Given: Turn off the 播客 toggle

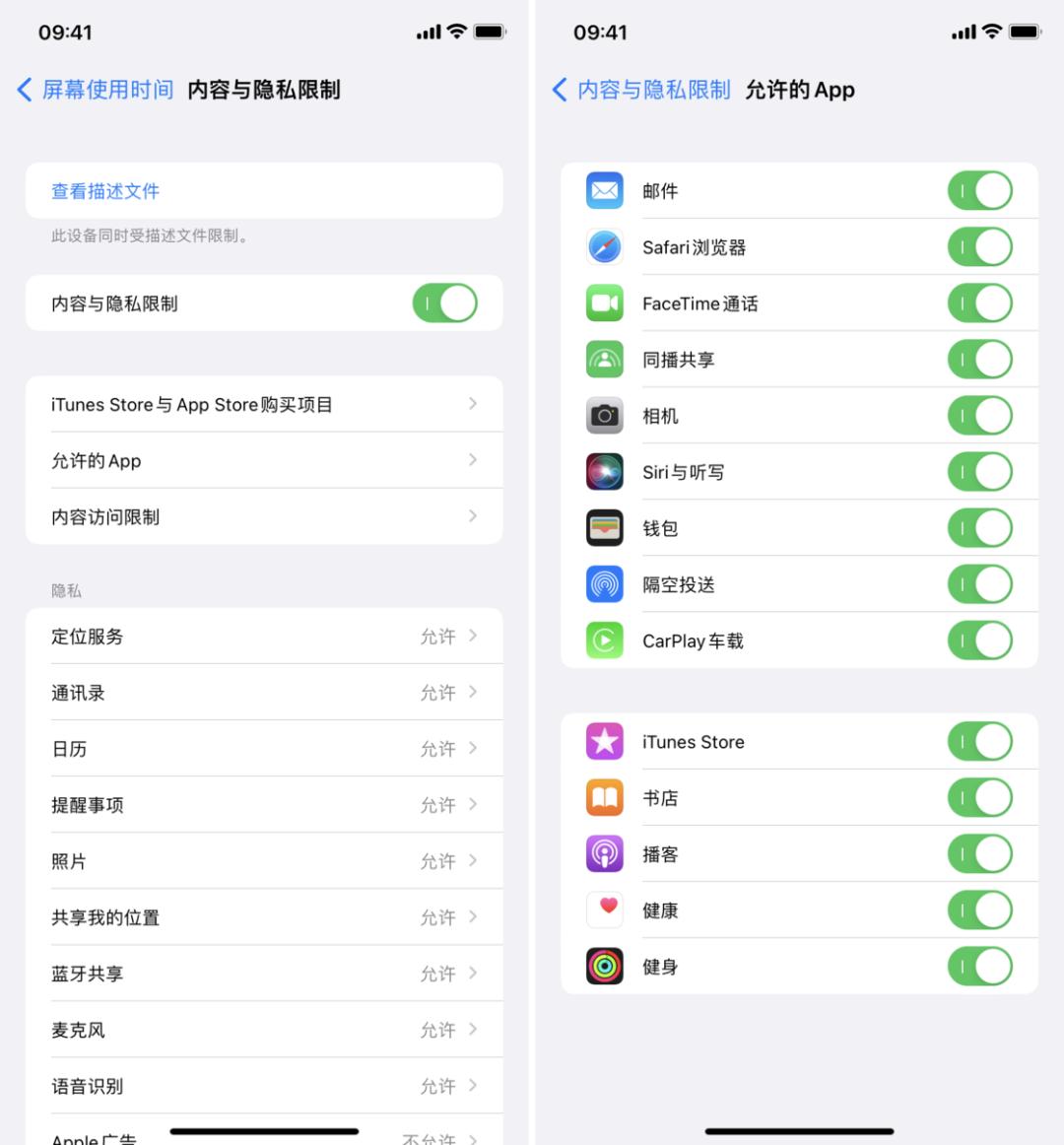Looking at the screenshot, I should [x=979, y=854].
